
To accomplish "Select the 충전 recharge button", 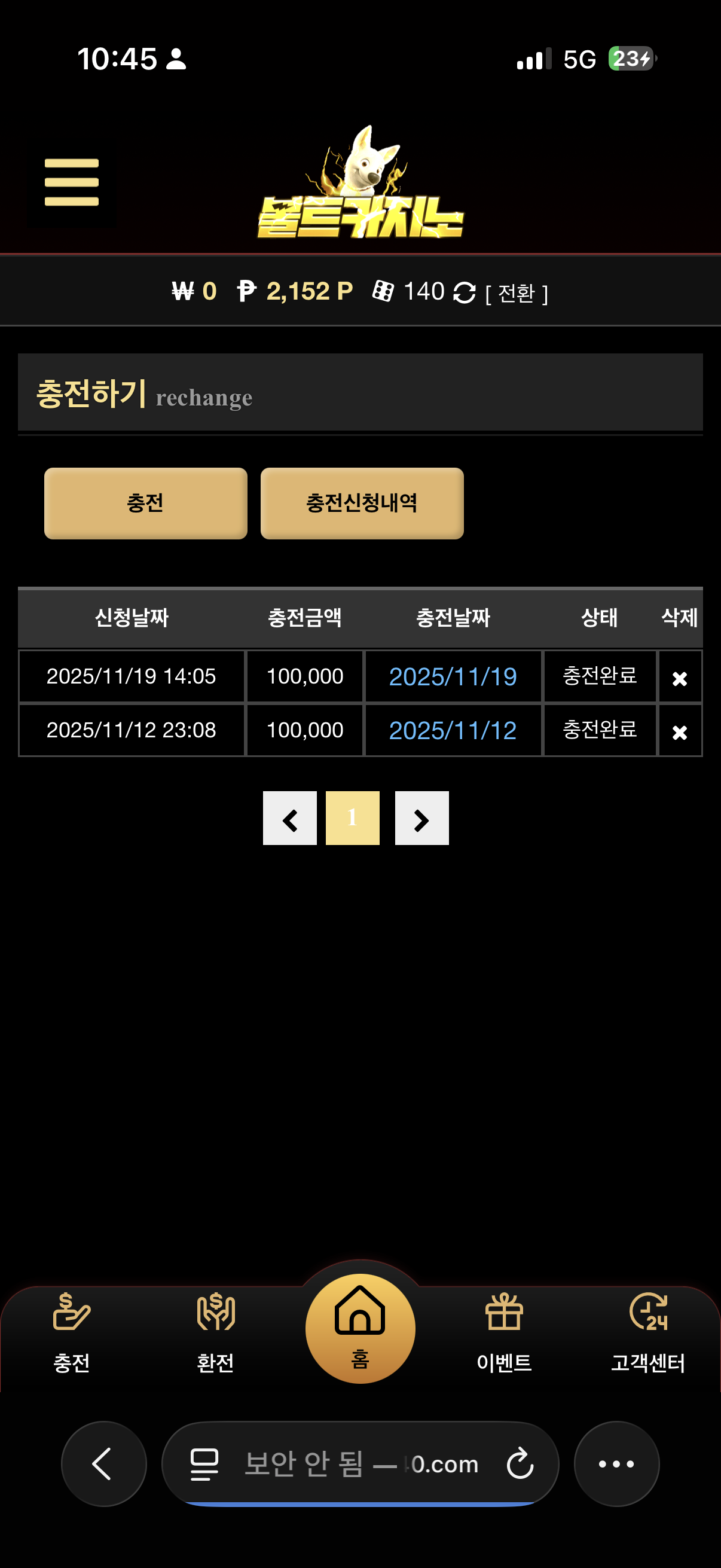I will (145, 503).
